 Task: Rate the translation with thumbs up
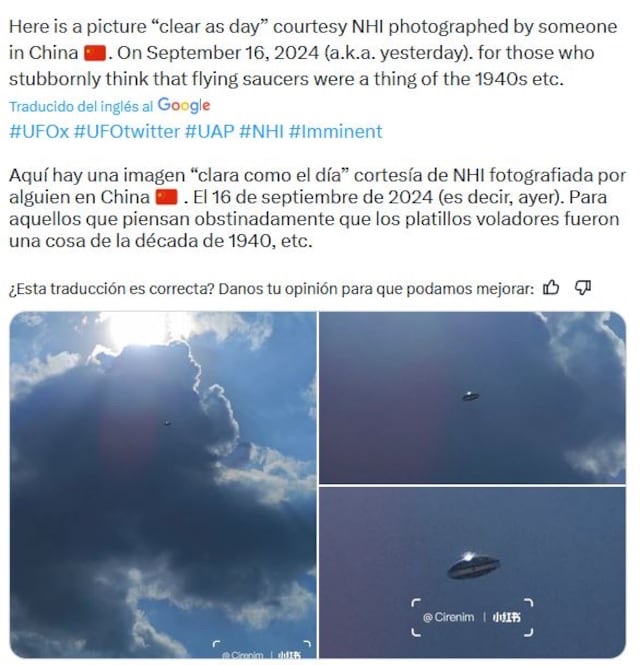tap(550, 289)
